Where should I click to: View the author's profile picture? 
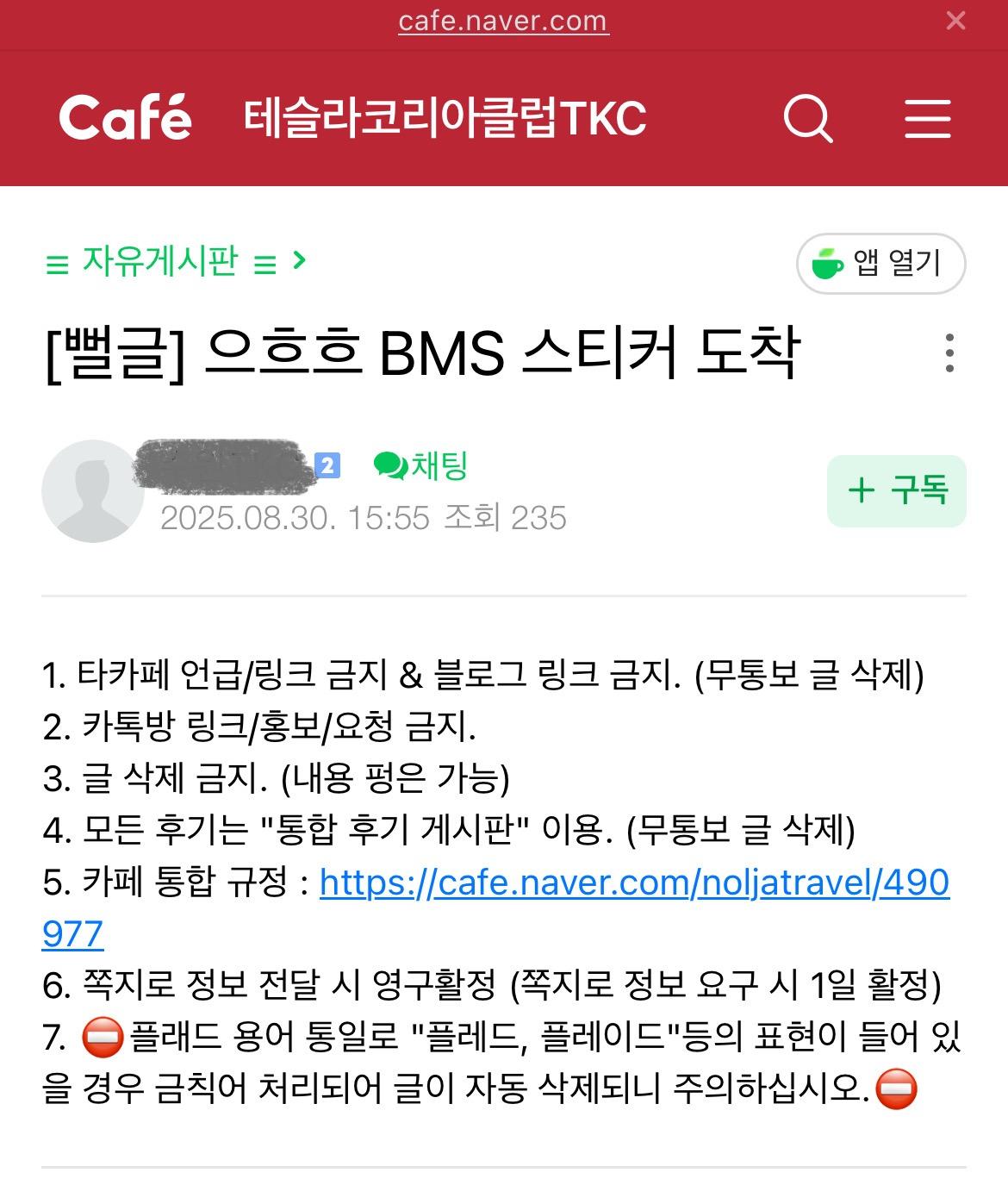[x=92, y=491]
